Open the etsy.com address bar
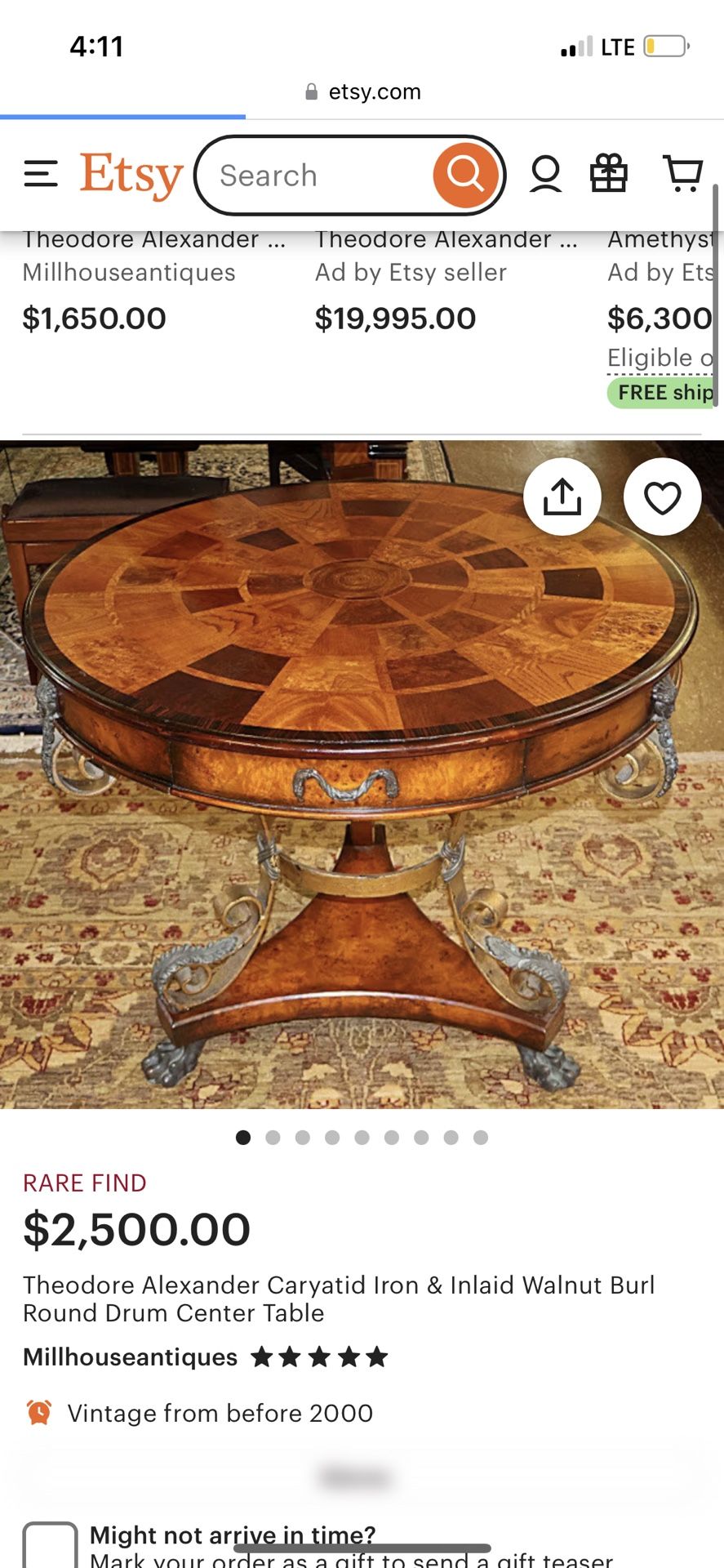This screenshot has height=1568, width=724. pyautogui.click(x=362, y=91)
